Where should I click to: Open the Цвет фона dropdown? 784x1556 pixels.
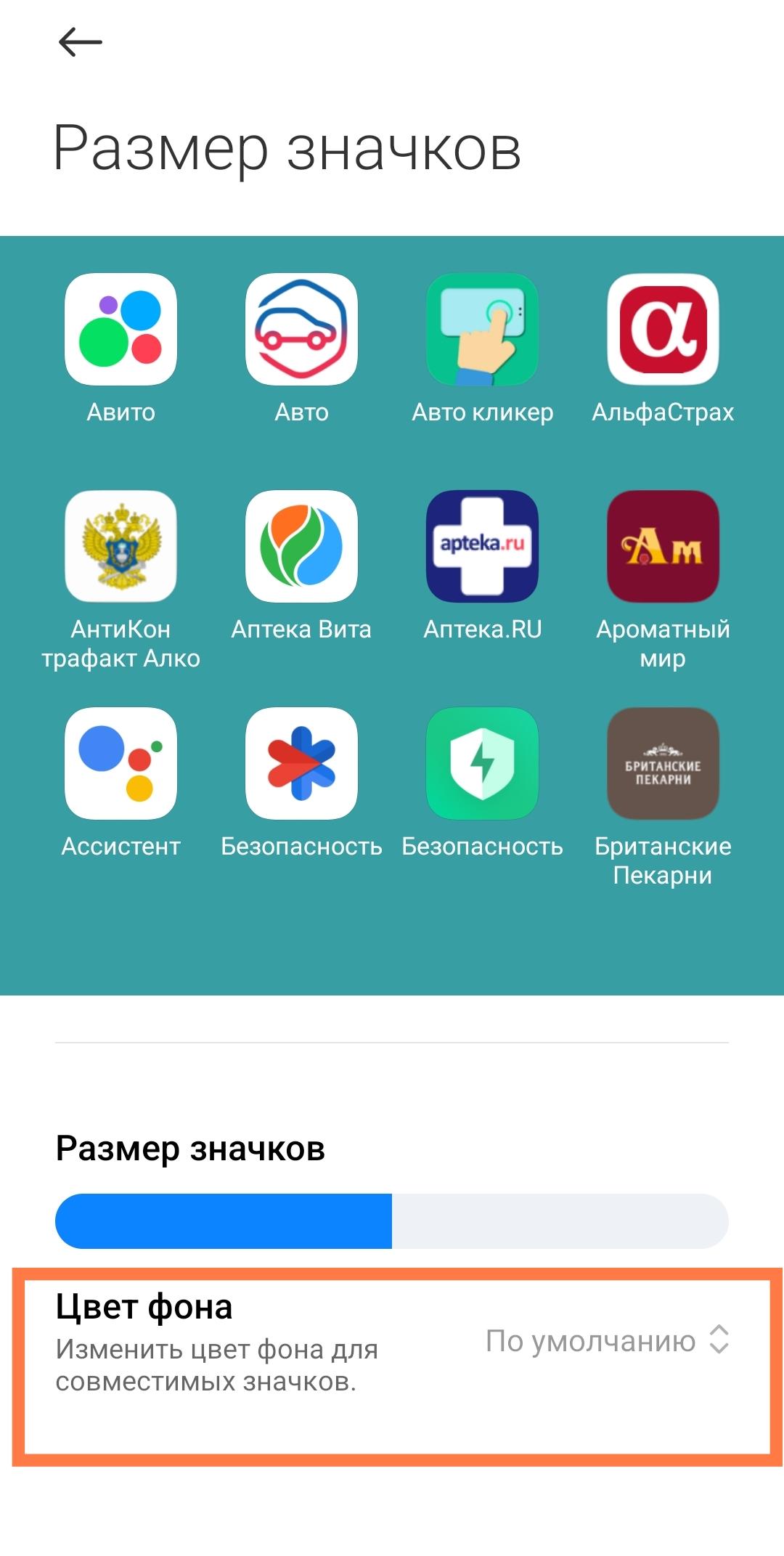tap(607, 1341)
